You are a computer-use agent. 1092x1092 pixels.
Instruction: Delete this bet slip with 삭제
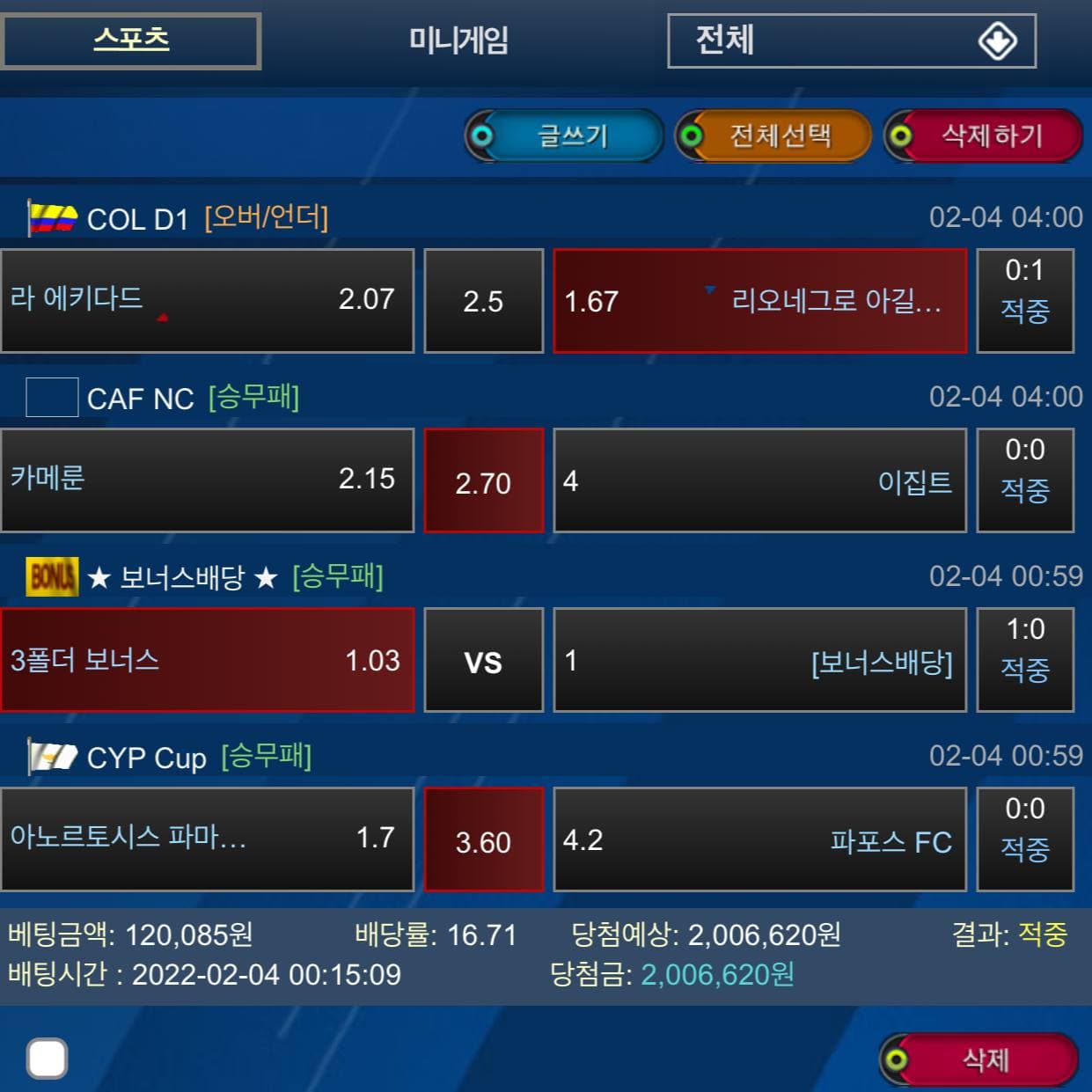(x=979, y=1059)
